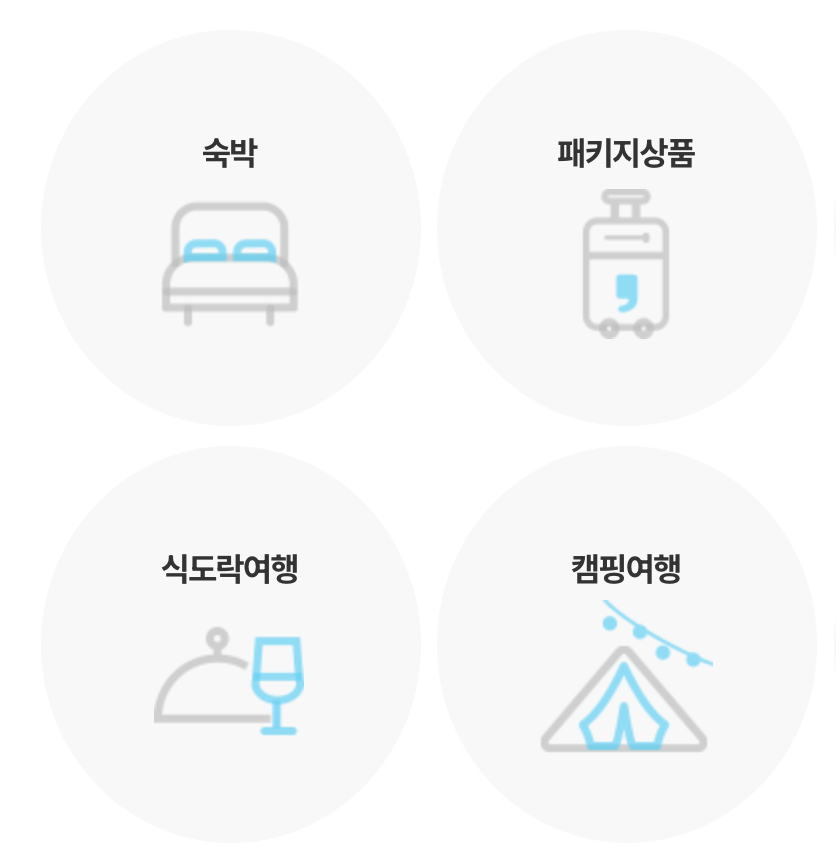Click the circular 패키지상품 tile
Screen dimensions: 836x856
(x=625, y=229)
